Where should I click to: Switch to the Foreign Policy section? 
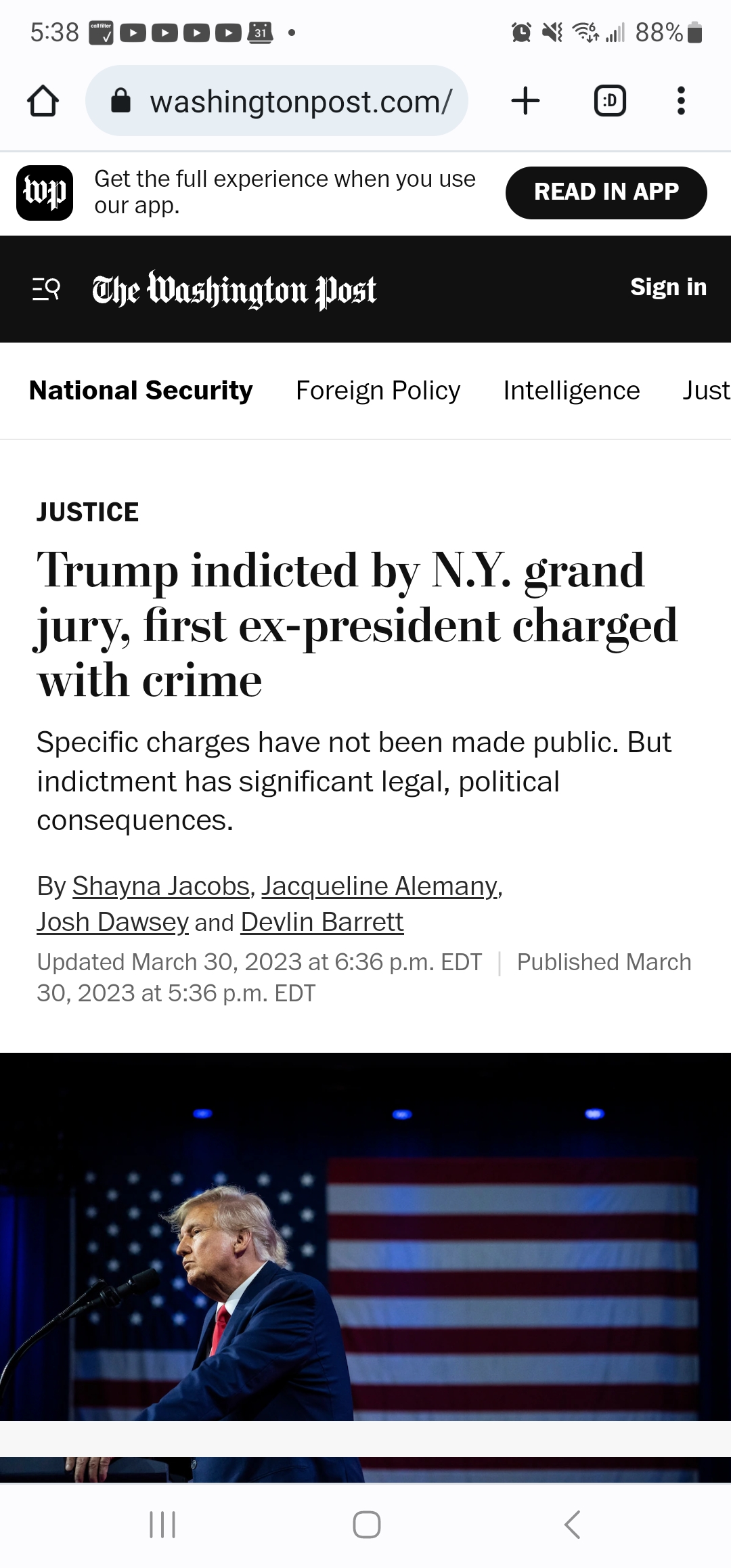(378, 391)
